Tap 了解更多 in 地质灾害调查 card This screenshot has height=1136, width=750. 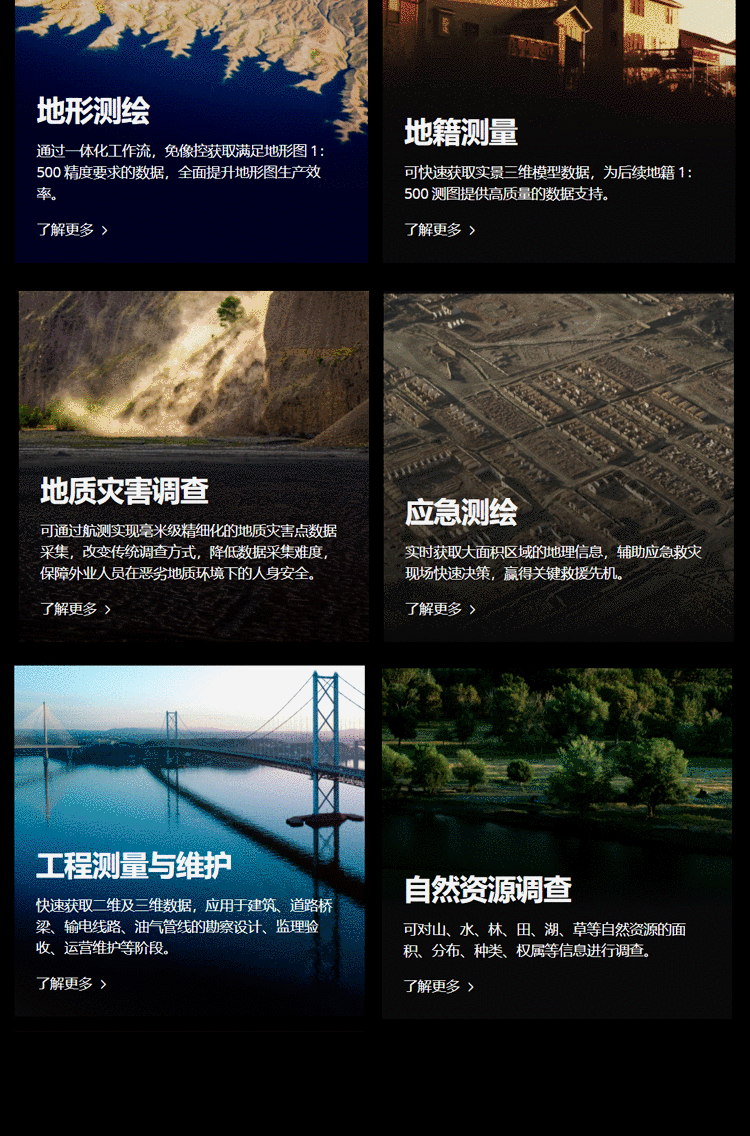click(75, 609)
